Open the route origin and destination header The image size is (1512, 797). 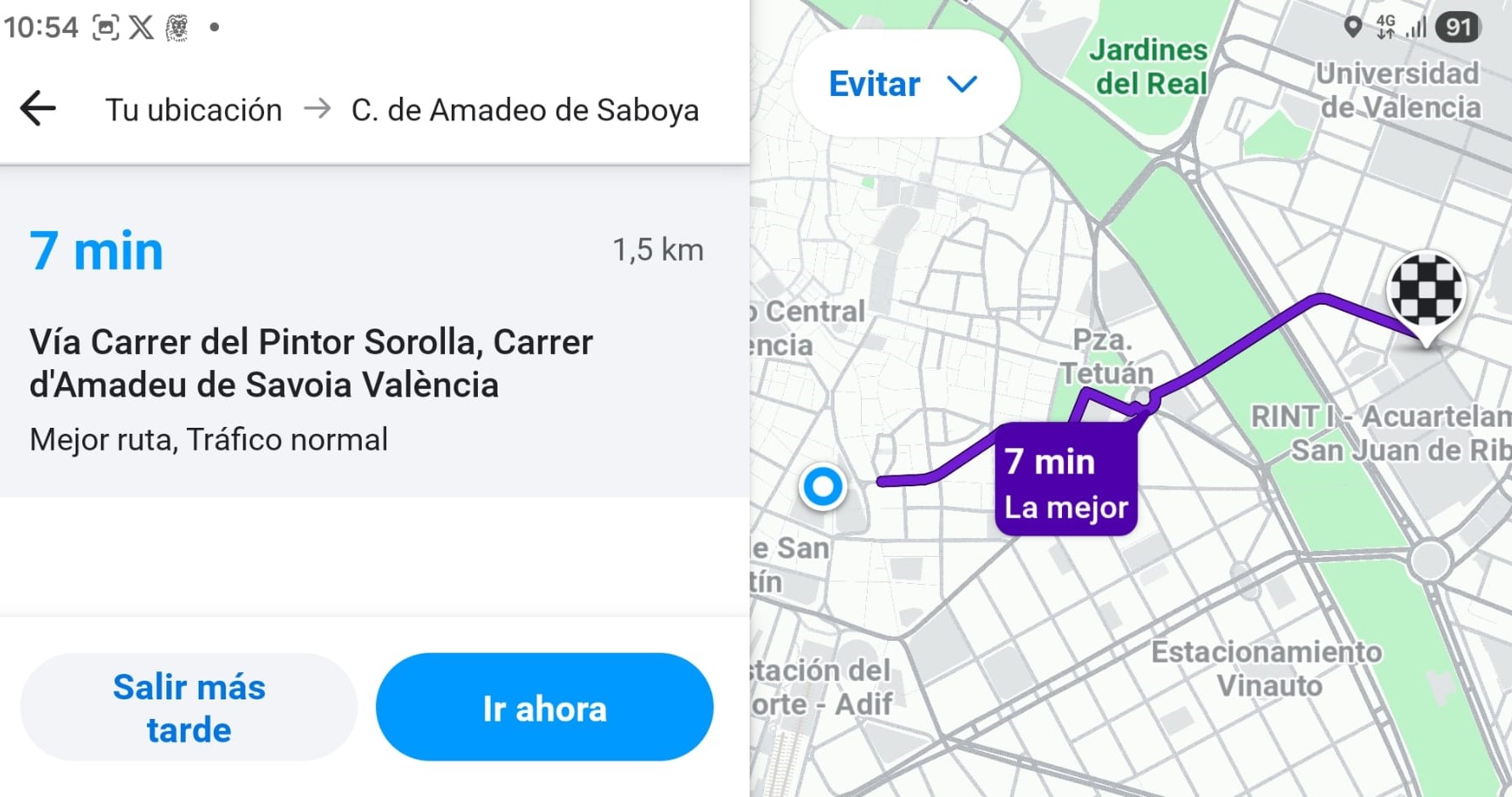pos(402,109)
